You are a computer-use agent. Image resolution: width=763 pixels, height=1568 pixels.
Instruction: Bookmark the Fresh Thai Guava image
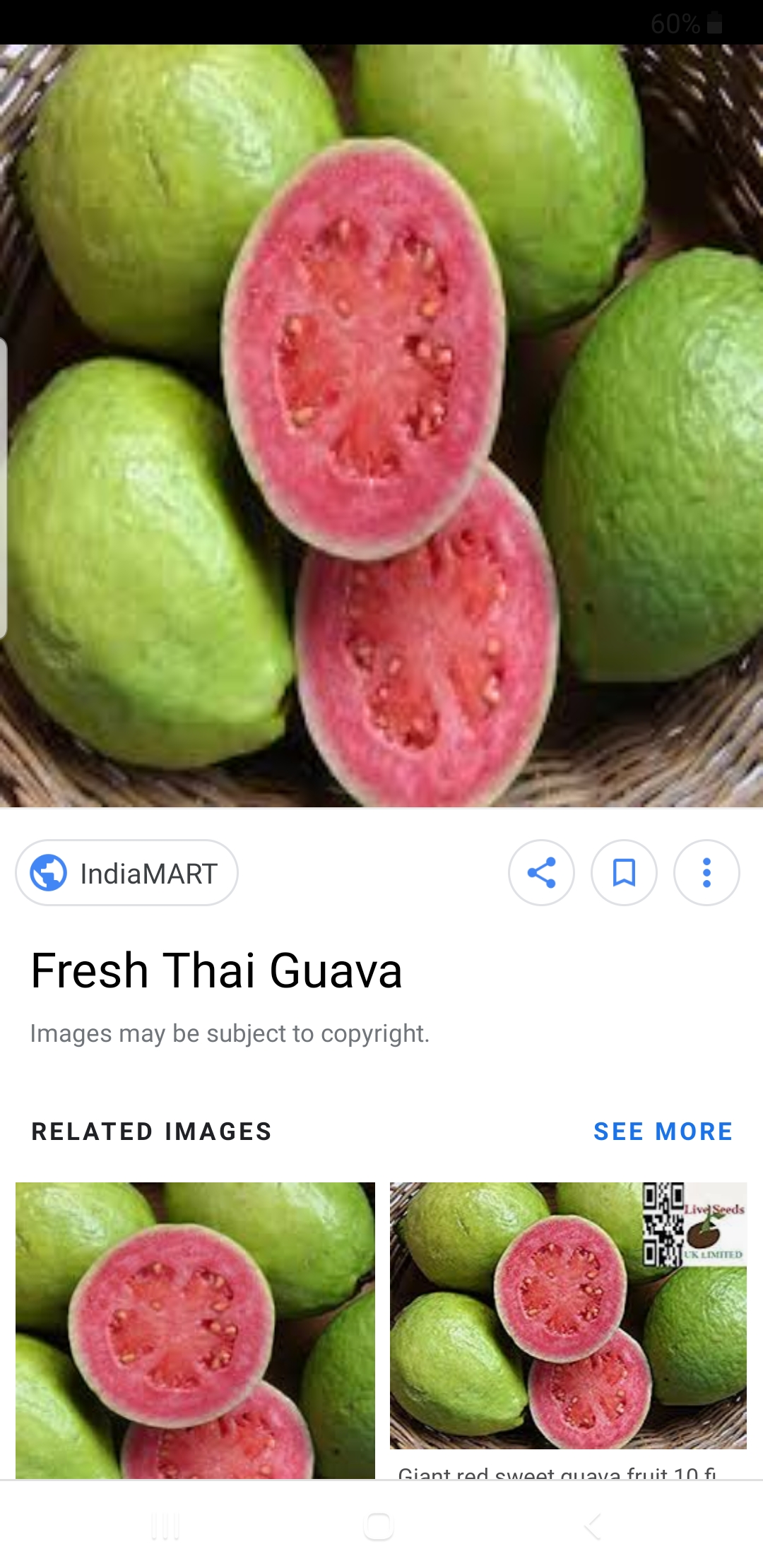click(624, 873)
